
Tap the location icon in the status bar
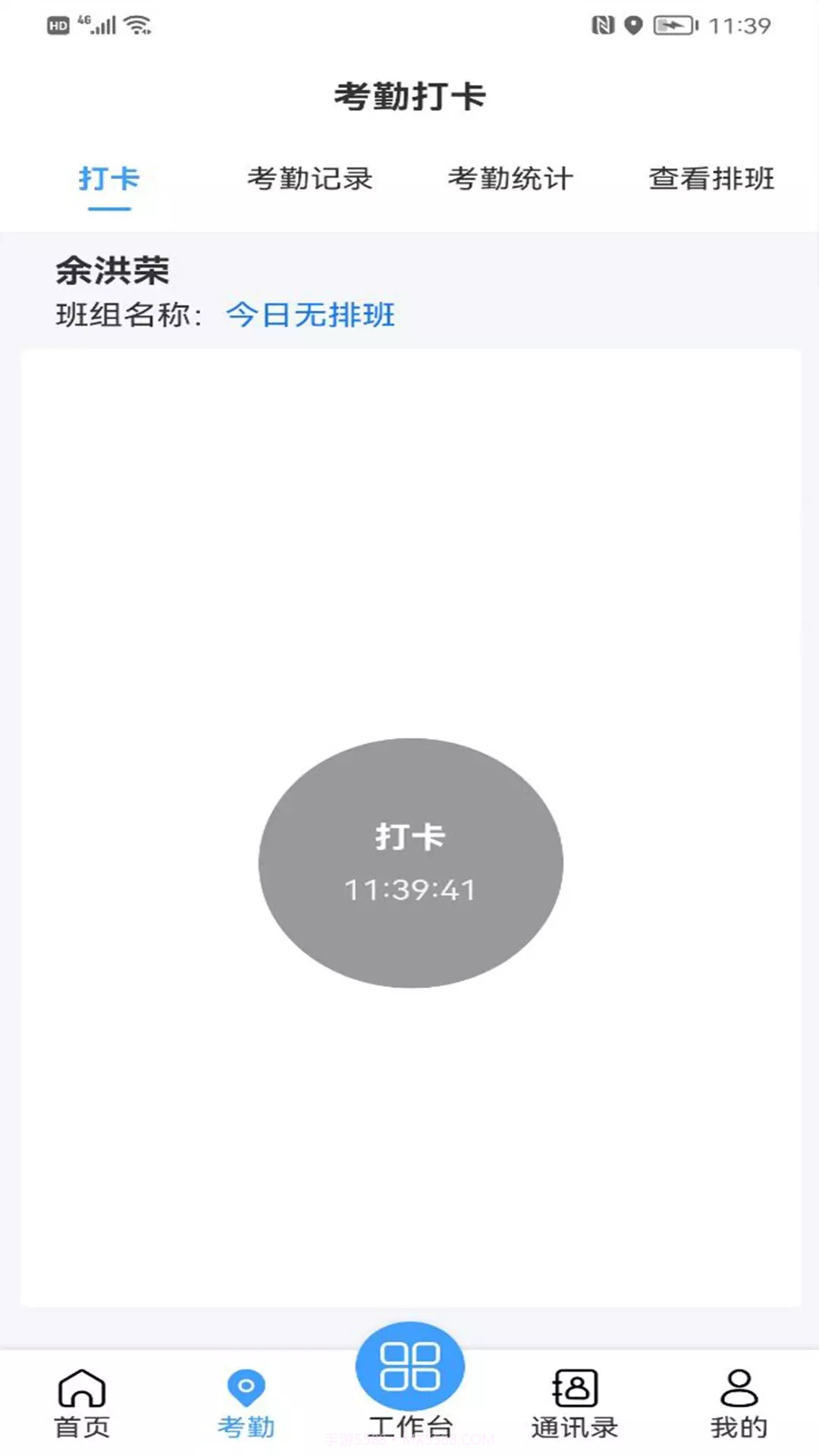(x=634, y=24)
